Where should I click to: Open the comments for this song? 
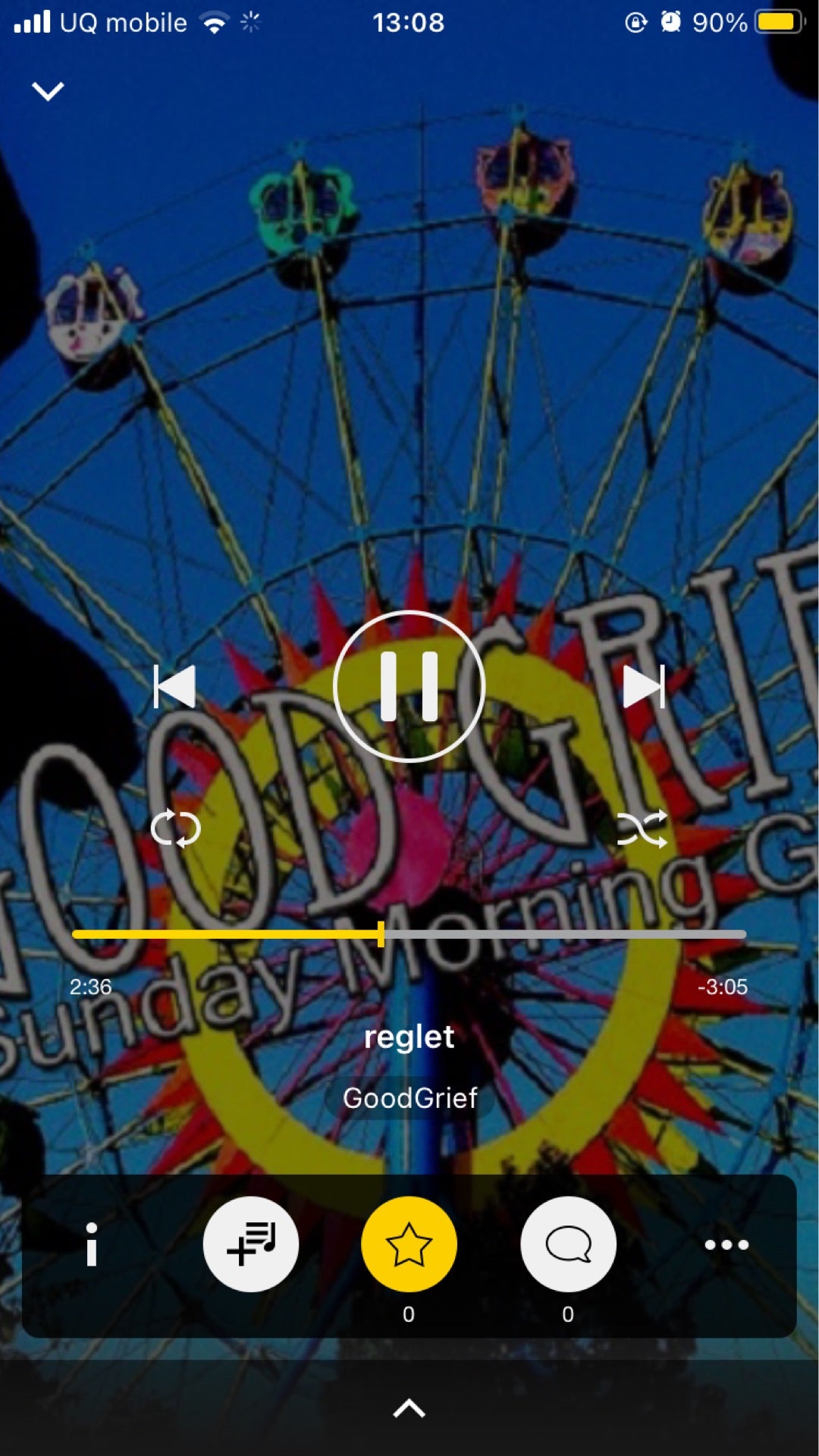pyautogui.click(x=568, y=1244)
